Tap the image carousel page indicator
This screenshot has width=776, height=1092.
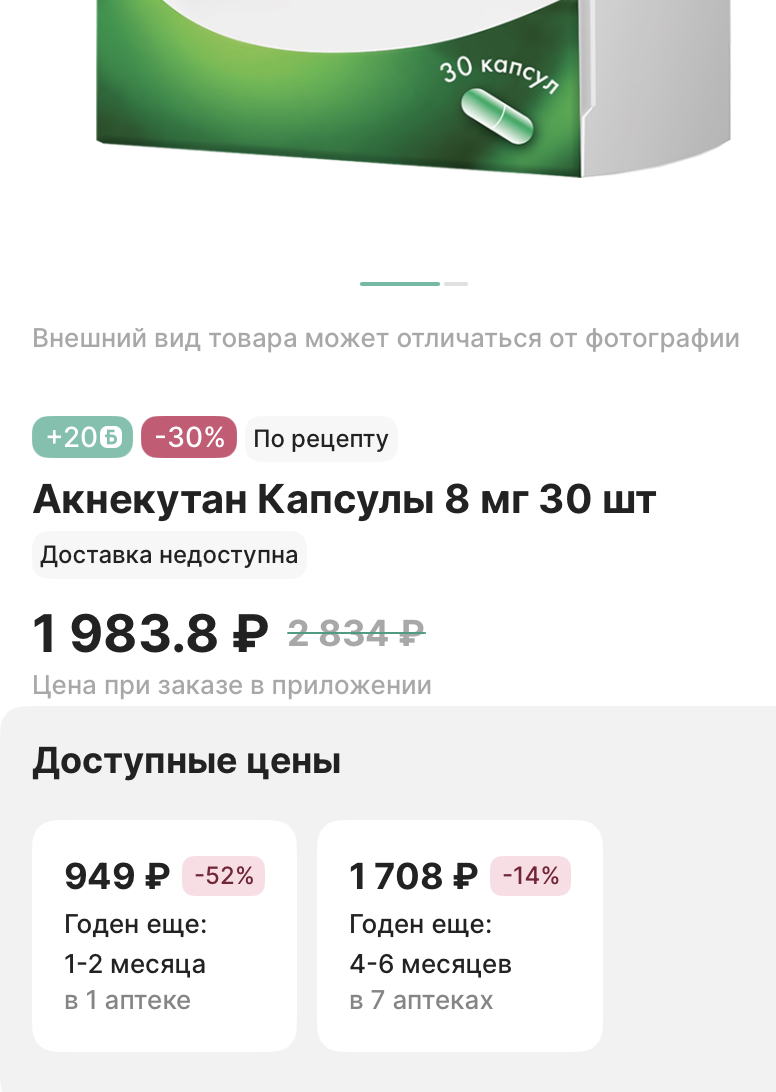(x=414, y=283)
